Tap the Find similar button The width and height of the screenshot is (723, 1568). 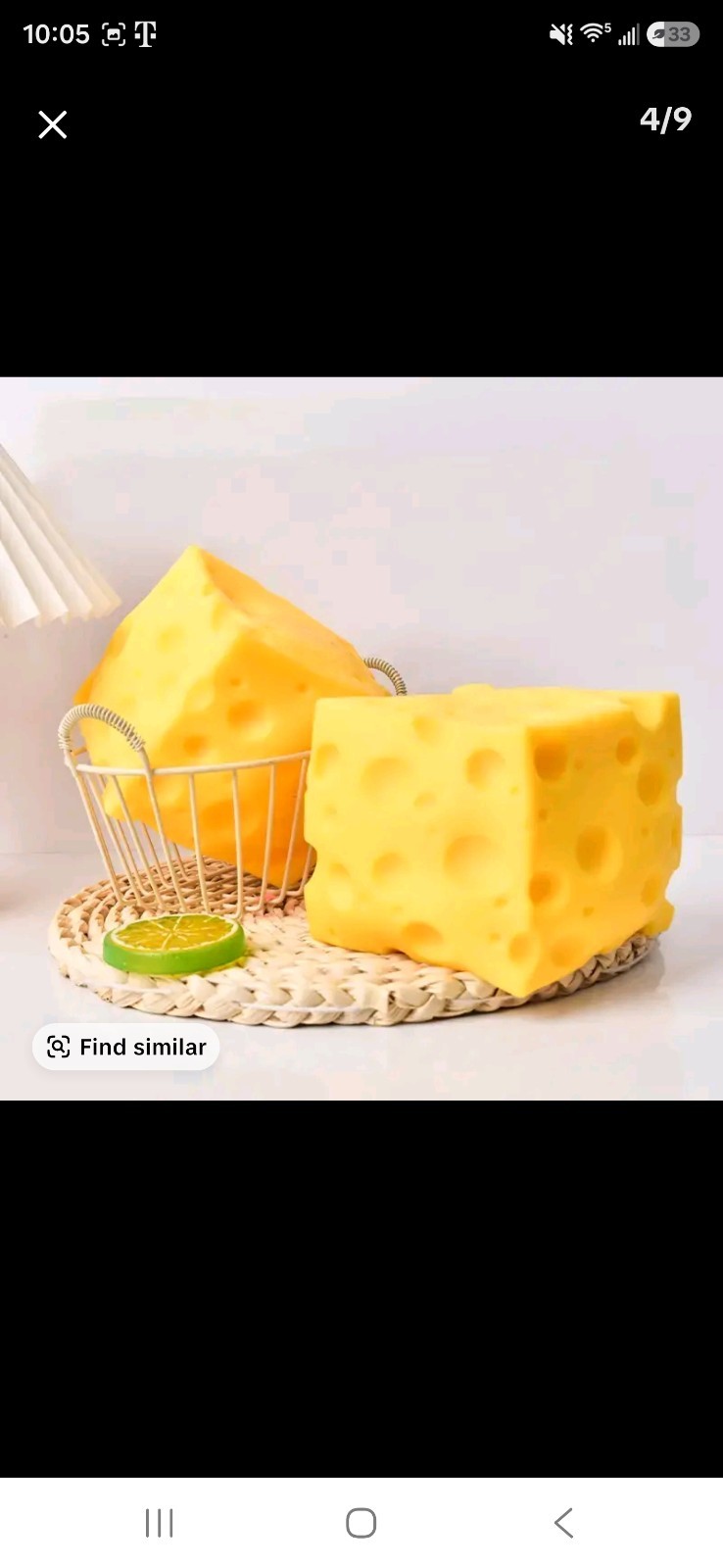tap(125, 1047)
